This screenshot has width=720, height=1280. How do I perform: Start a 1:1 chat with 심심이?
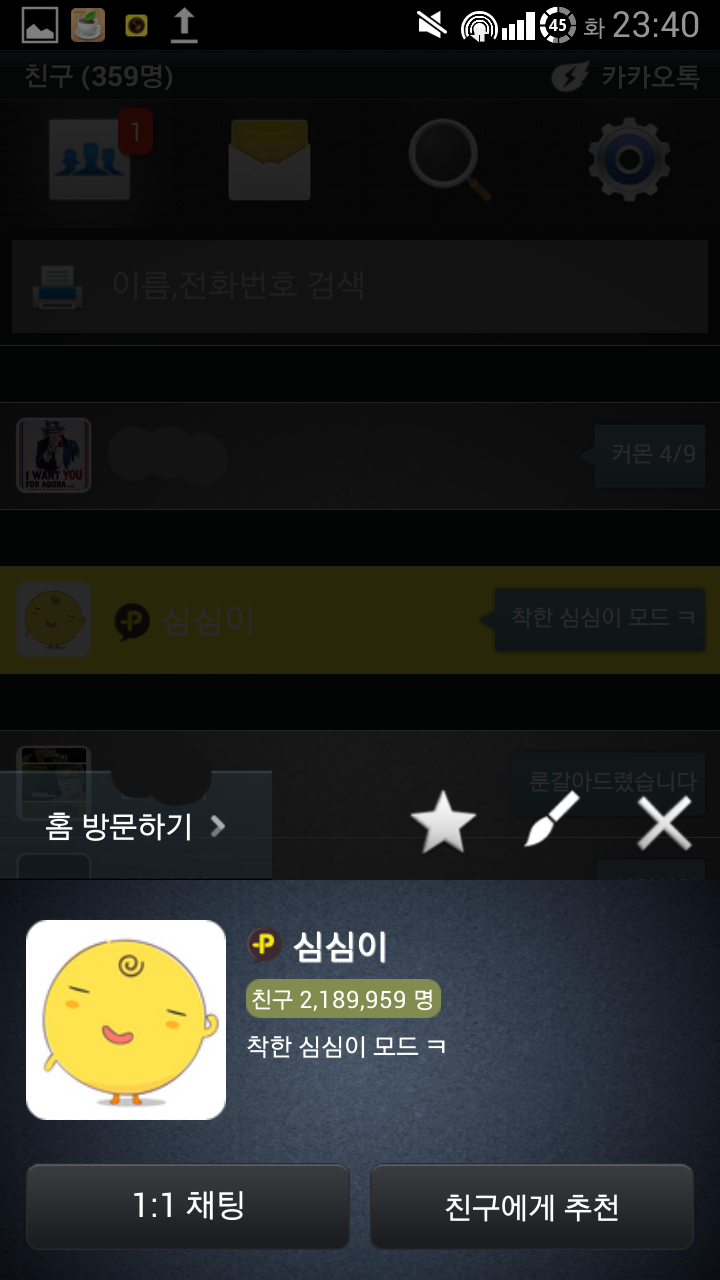tap(188, 1206)
